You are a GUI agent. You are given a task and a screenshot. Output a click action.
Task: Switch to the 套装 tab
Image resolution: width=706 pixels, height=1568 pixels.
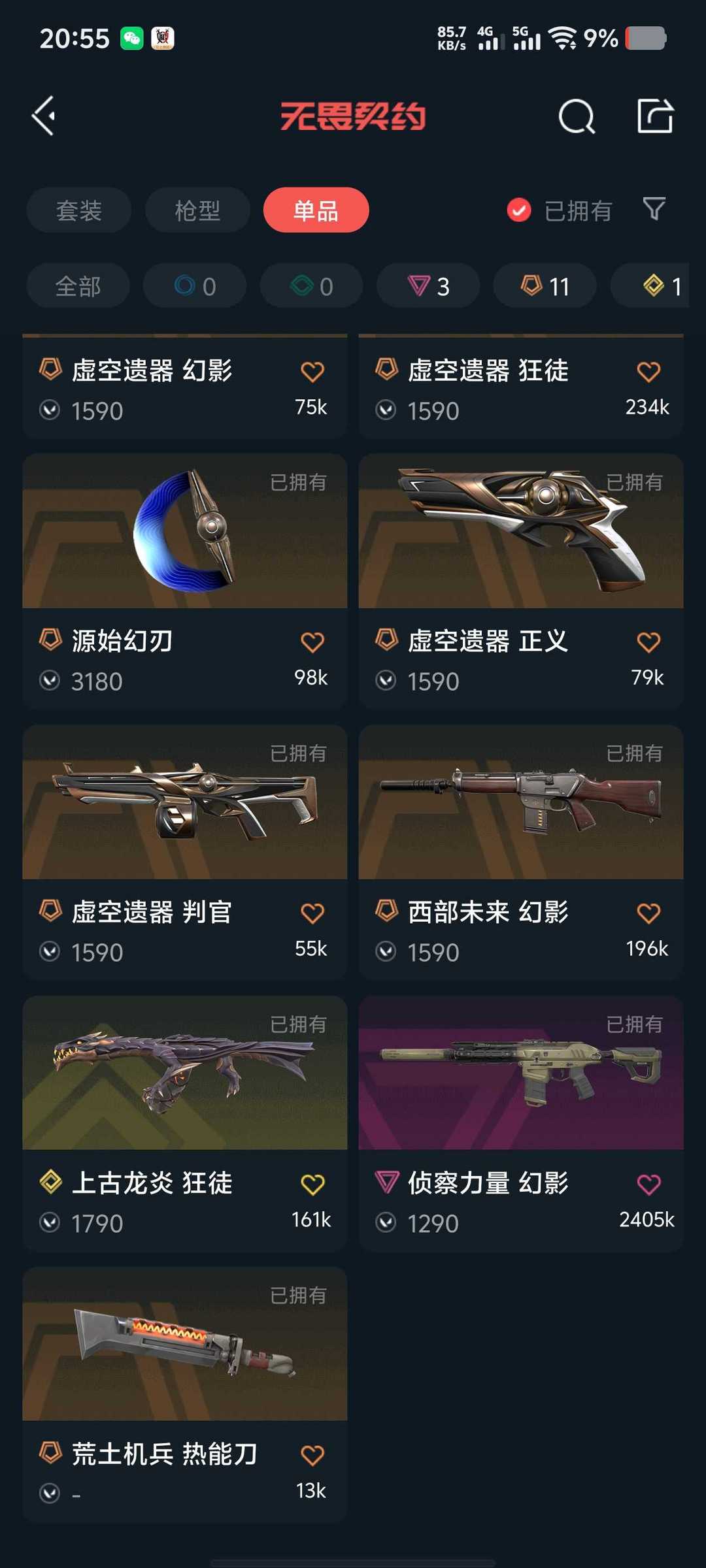tap(78, 210)
